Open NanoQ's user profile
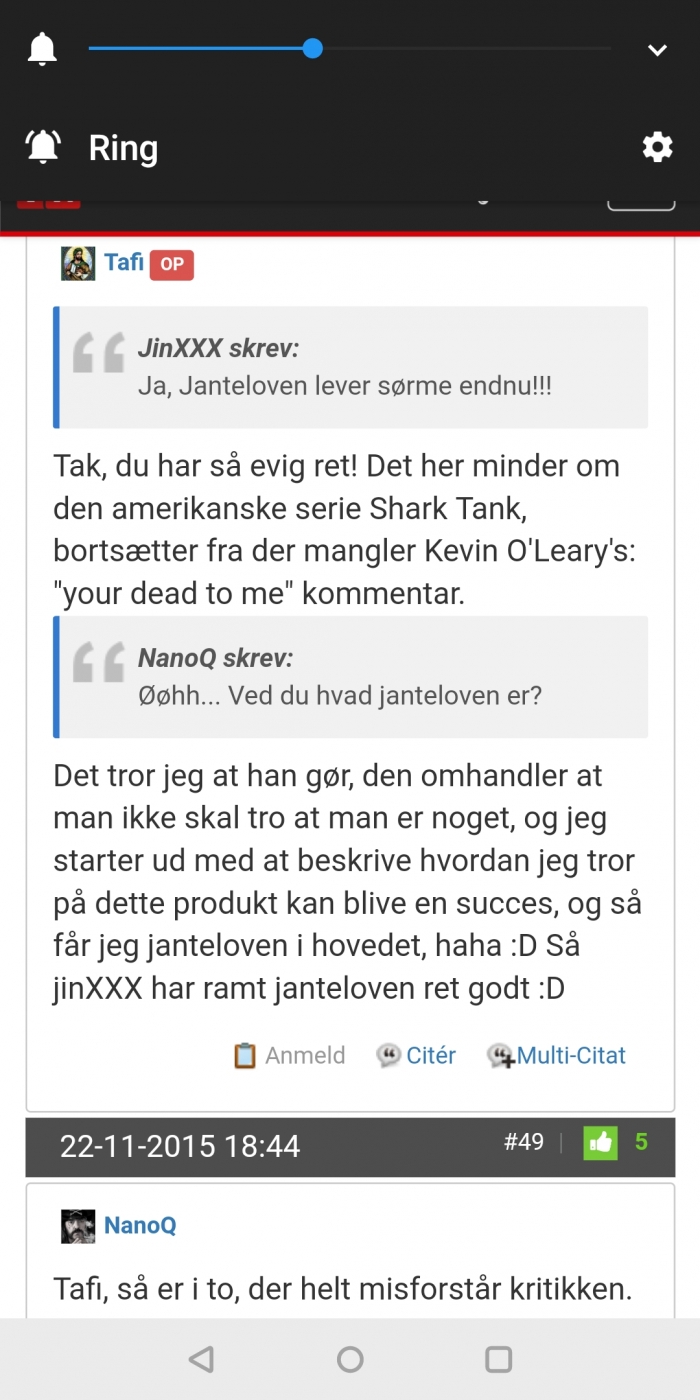 [140, 1225]
